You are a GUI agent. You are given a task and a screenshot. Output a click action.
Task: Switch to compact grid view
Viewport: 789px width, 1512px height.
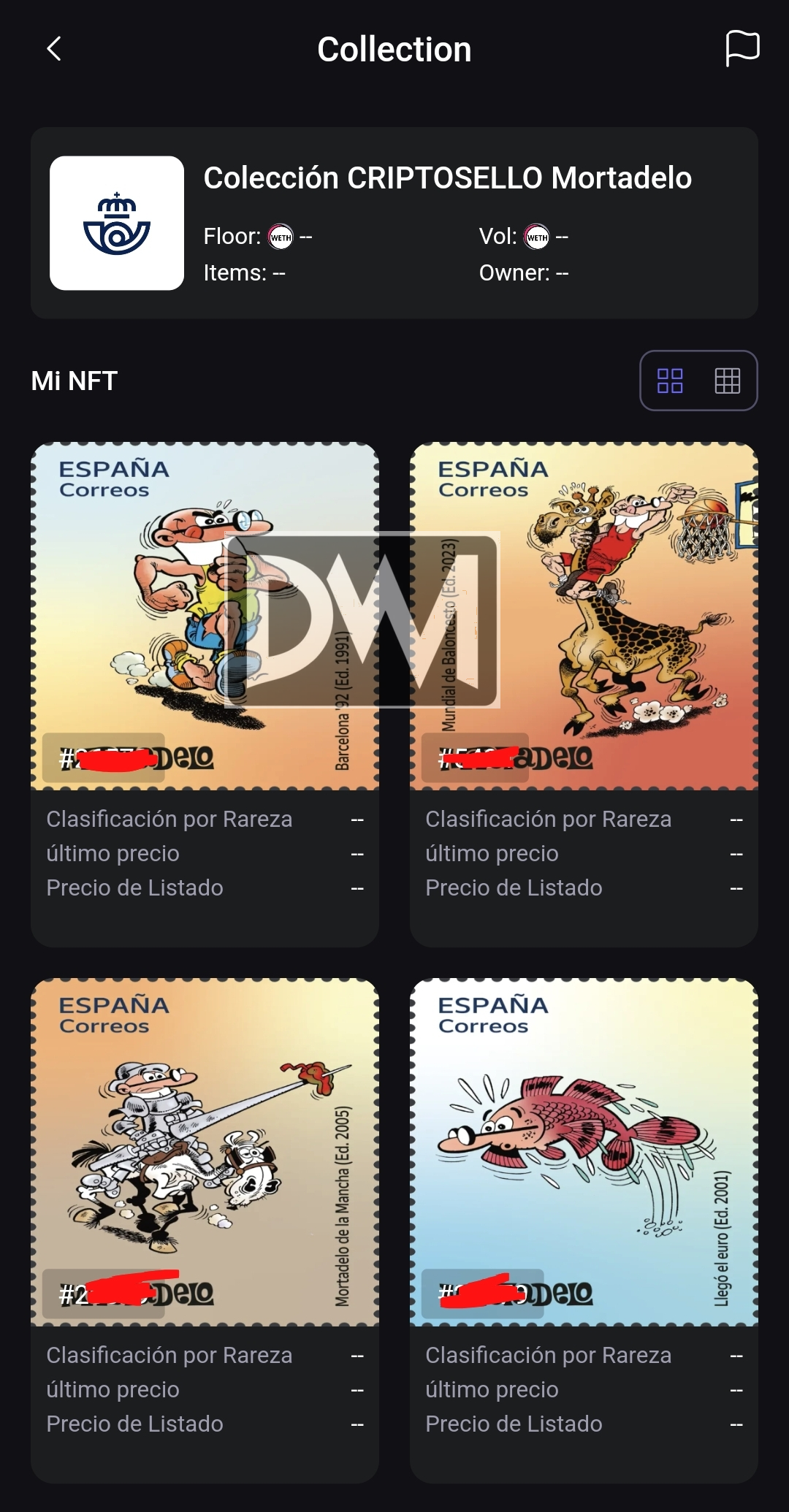click(727, 381)
